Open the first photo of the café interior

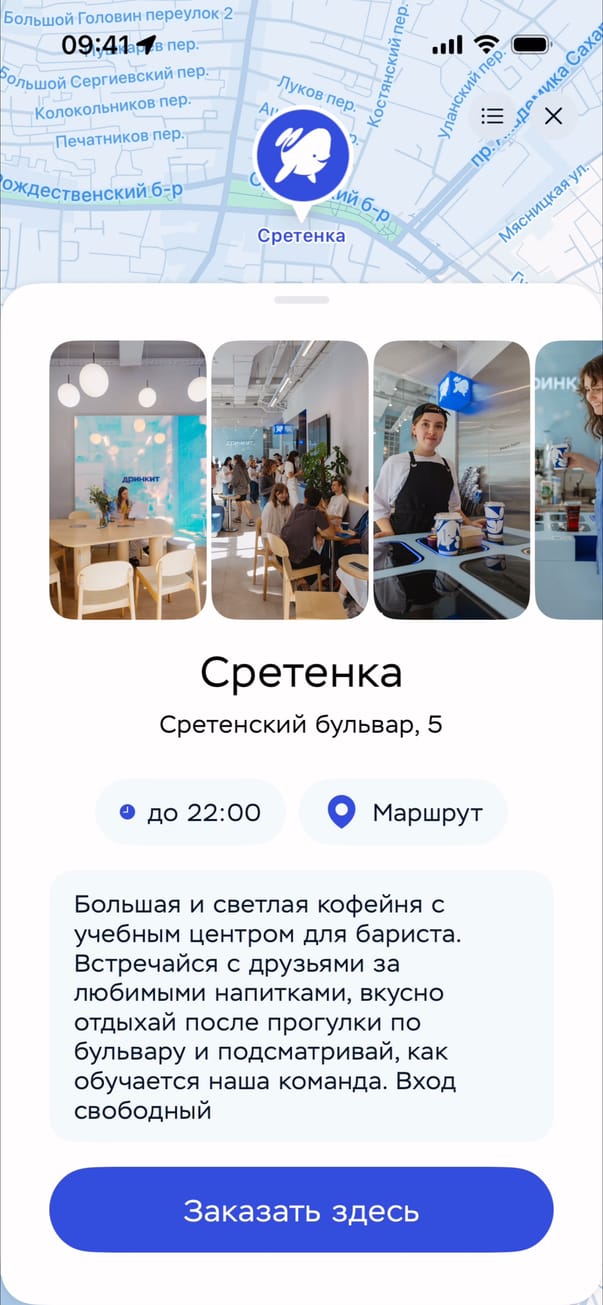coord(128,480)
